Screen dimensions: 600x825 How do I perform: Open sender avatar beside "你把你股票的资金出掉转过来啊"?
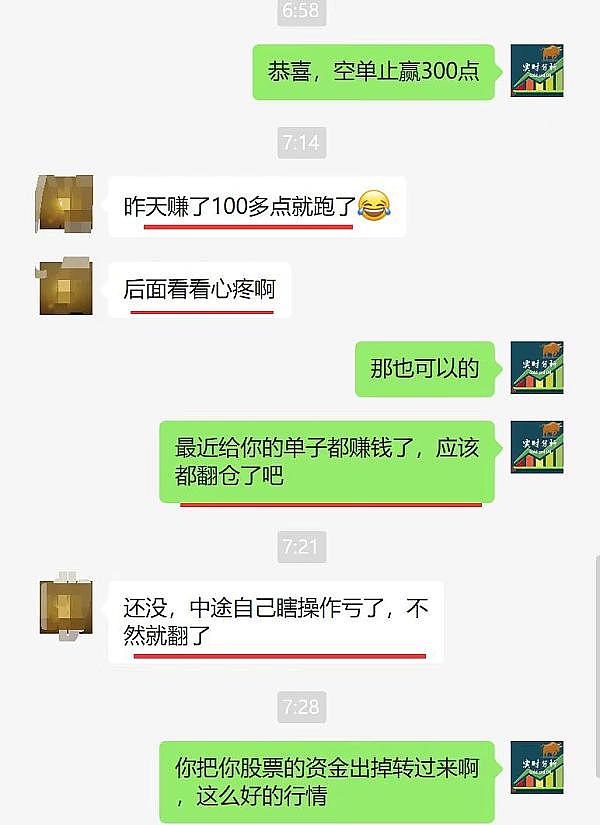537,768
